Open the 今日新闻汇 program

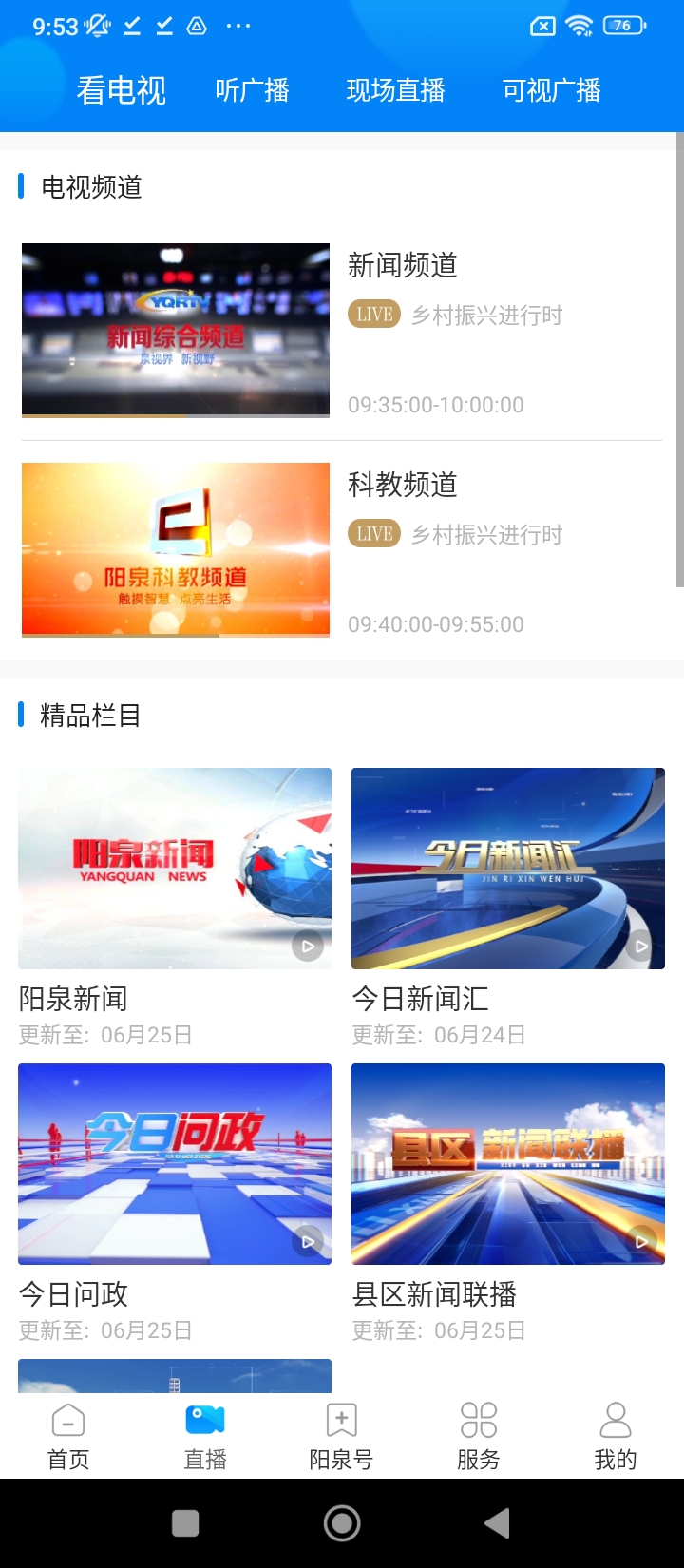pos(508,907)
